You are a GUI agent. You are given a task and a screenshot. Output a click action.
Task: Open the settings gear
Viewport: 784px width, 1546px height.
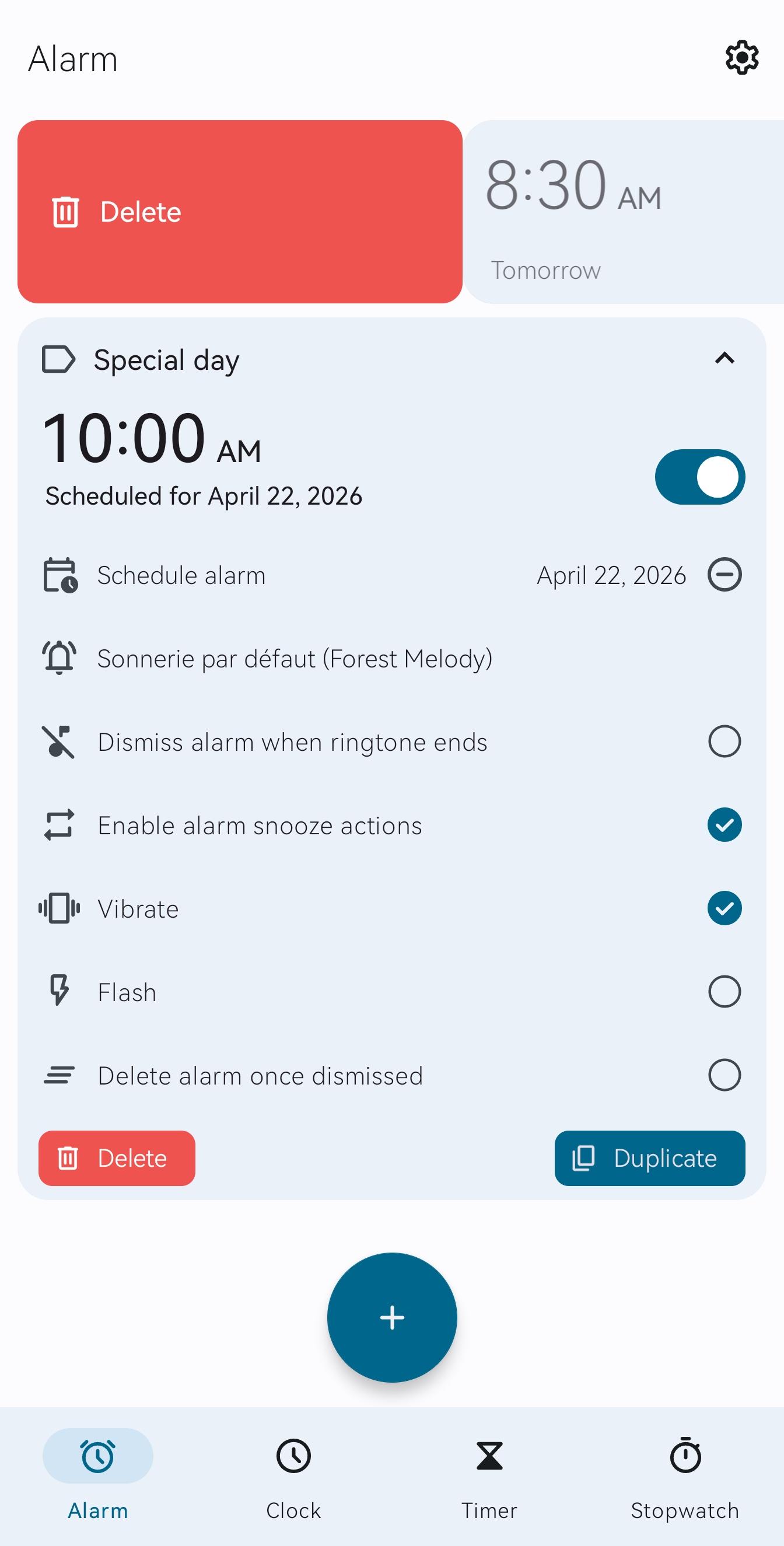741,58
